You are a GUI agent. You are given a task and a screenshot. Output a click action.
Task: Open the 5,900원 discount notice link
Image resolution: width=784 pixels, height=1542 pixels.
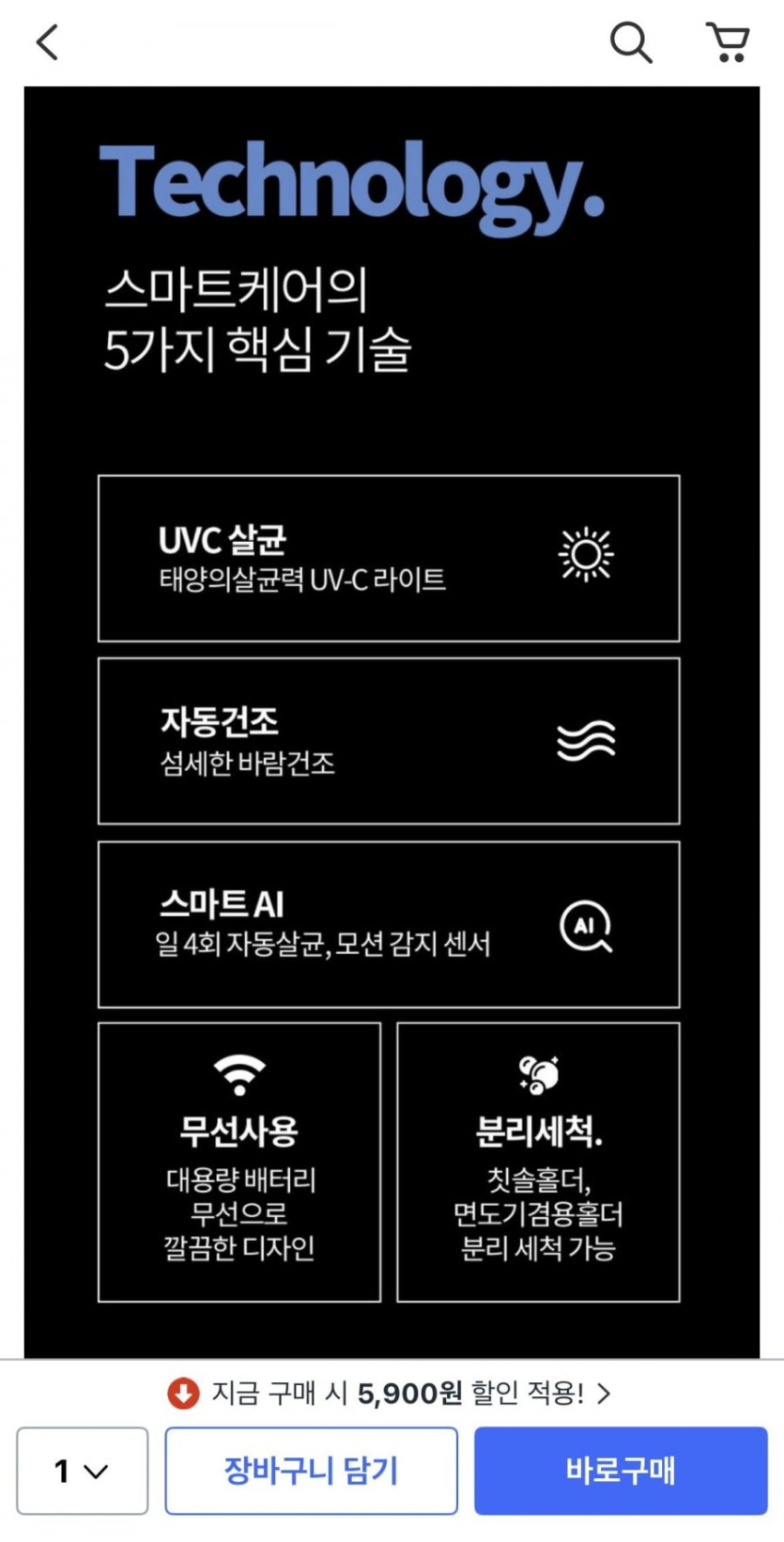(390, 1393)
